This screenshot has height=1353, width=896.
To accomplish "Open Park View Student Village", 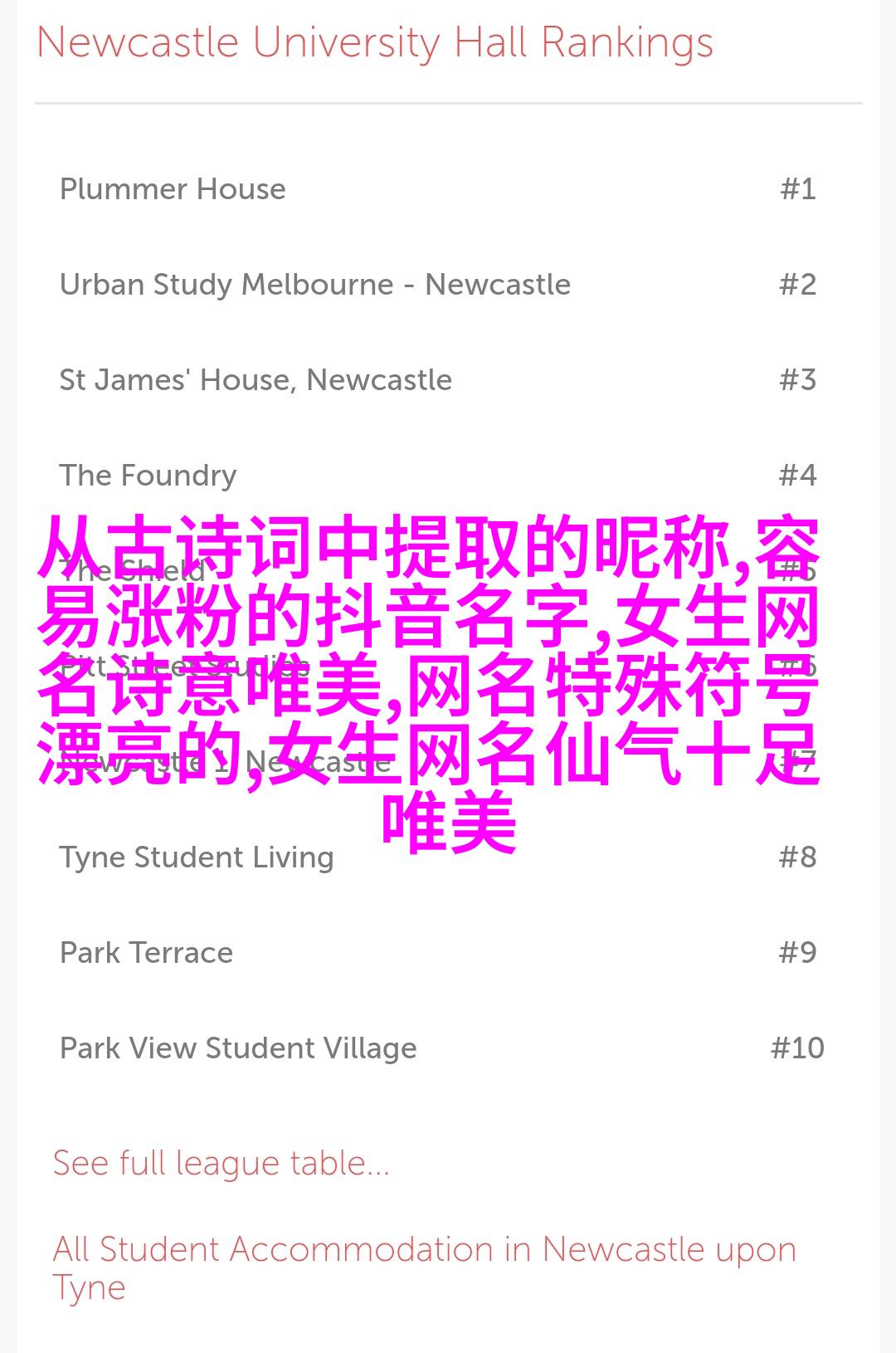I will click(x=238, y=1048).
